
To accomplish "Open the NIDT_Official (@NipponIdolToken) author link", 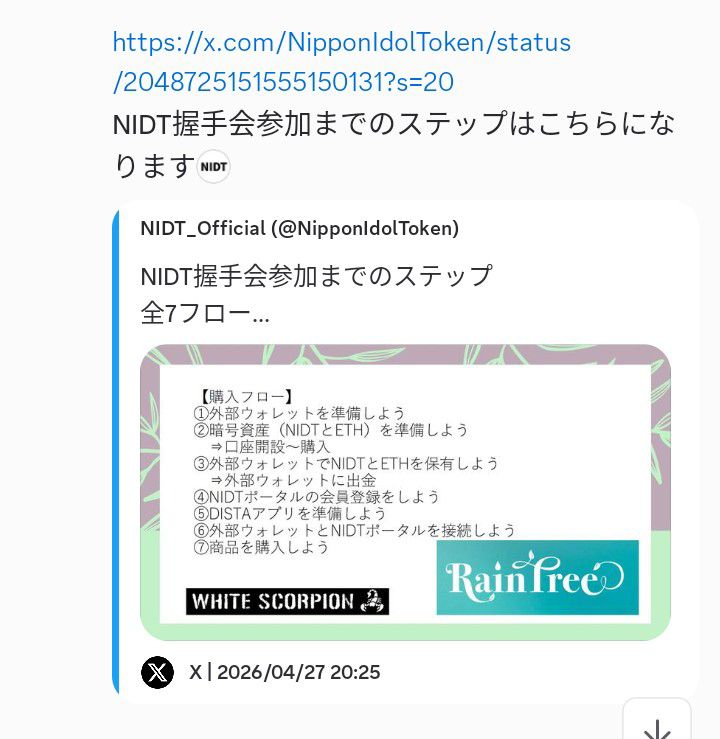I will (x=300, y=229).
